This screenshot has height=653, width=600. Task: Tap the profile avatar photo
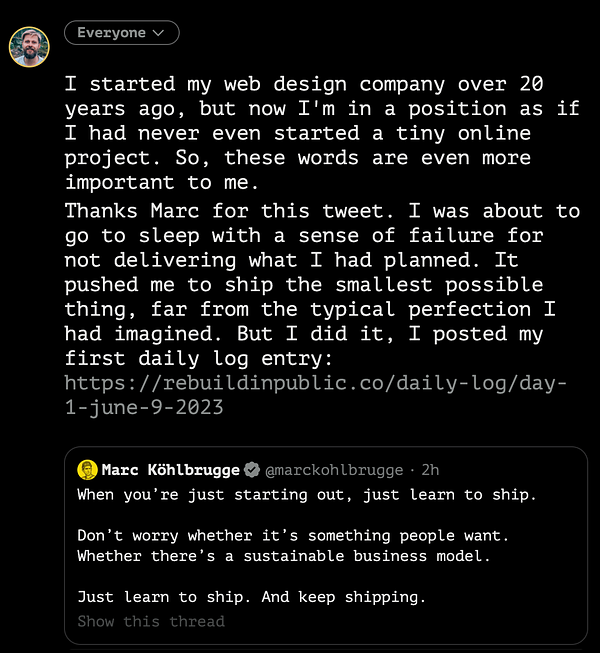(x=30, y=46)
